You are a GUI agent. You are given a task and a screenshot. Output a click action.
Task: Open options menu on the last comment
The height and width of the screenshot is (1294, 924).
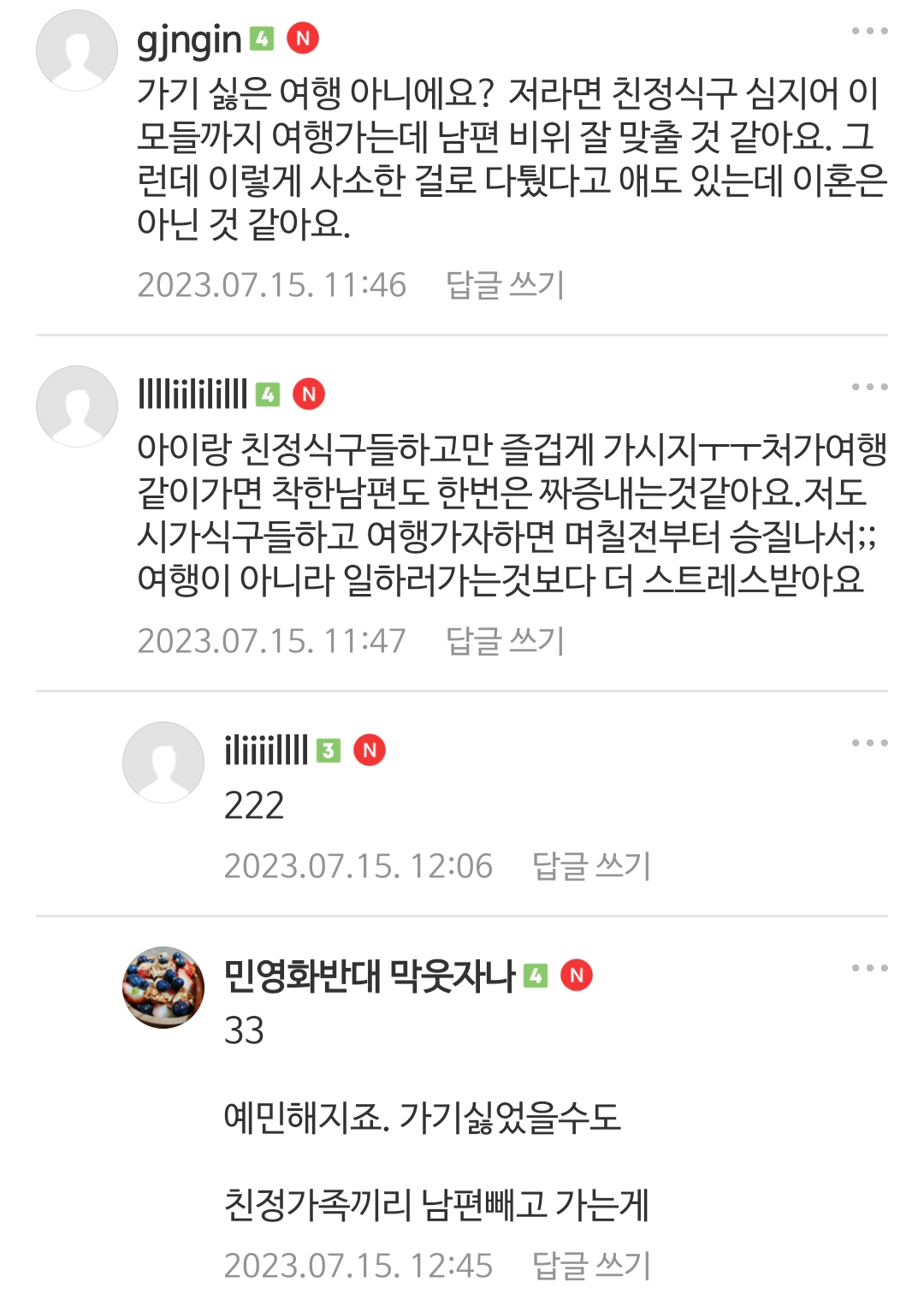871,969
